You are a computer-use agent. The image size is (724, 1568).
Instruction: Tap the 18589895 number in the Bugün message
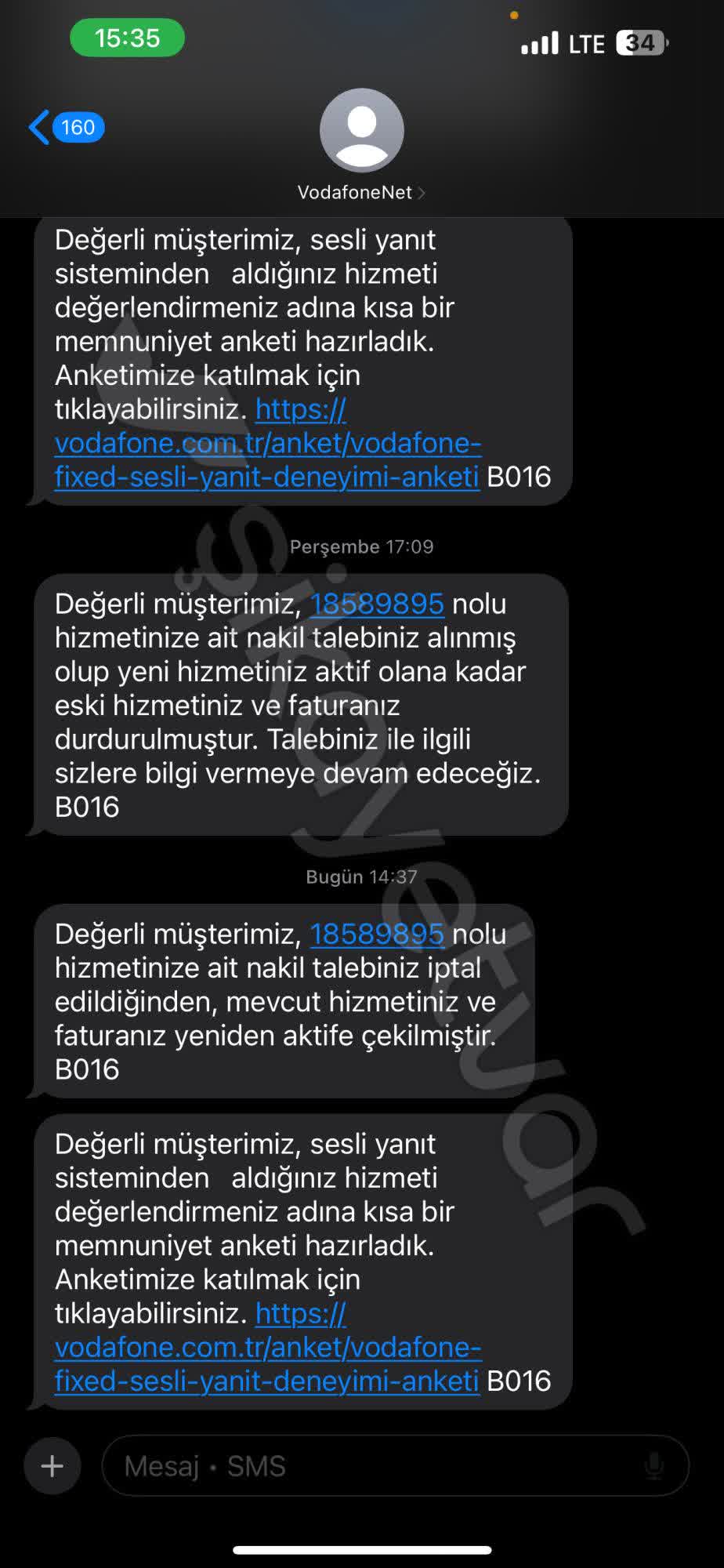click(377, 935)
